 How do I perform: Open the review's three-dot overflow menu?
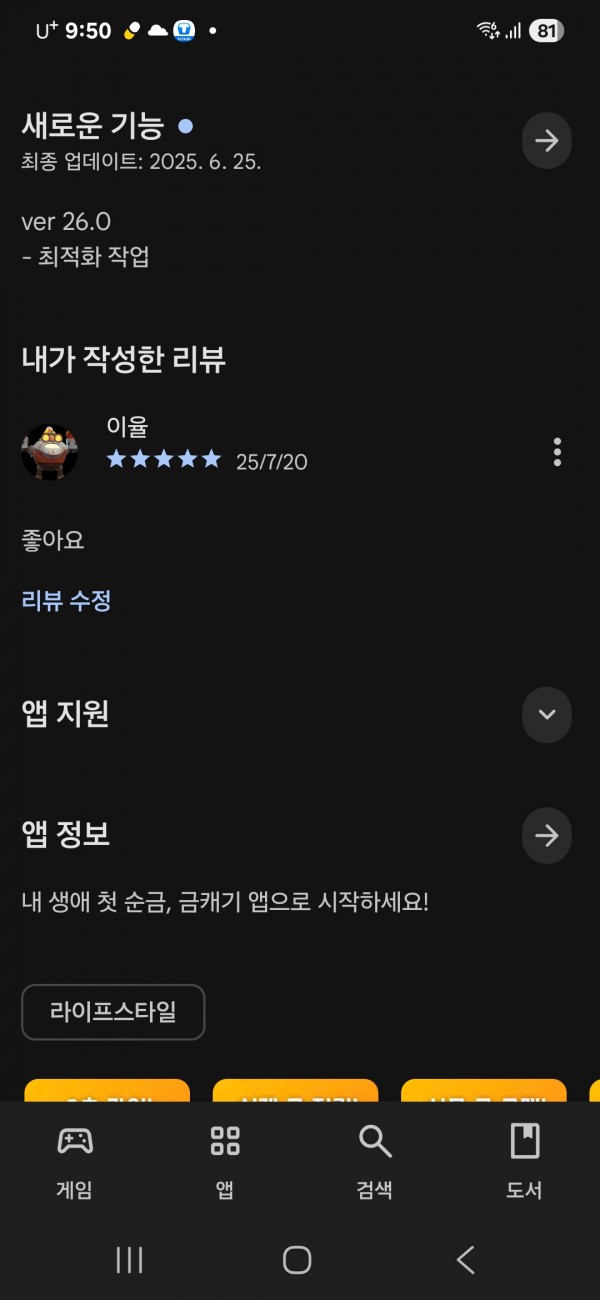click(557, 452)
